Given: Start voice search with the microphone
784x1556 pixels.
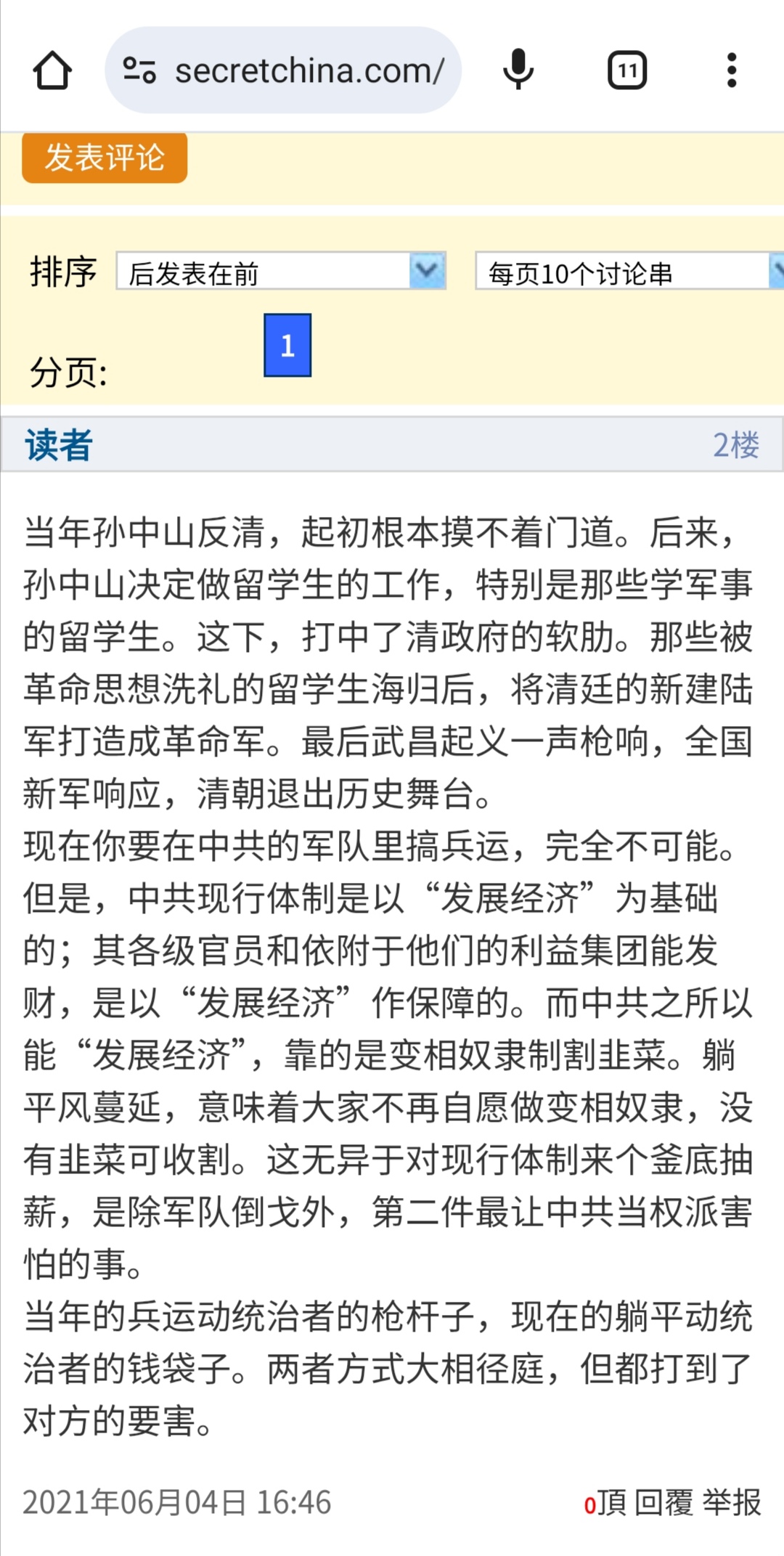Looking at the screenshot, I should tap(518, 70).
